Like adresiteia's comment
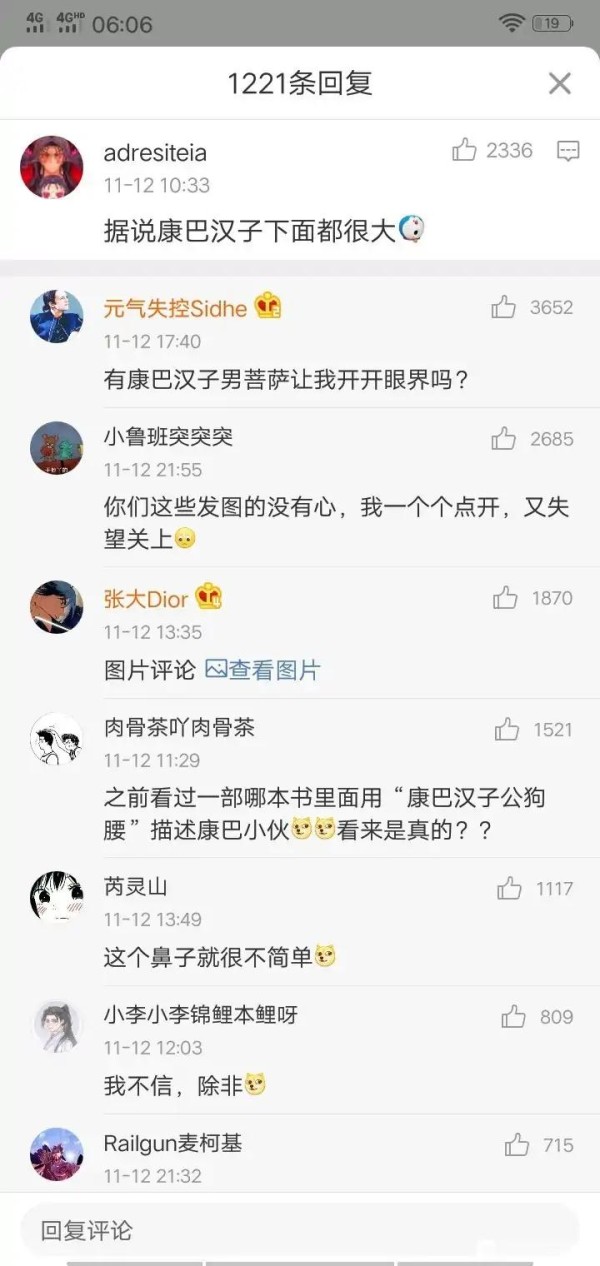This screenshot has width=600, height=1266. 464,150
